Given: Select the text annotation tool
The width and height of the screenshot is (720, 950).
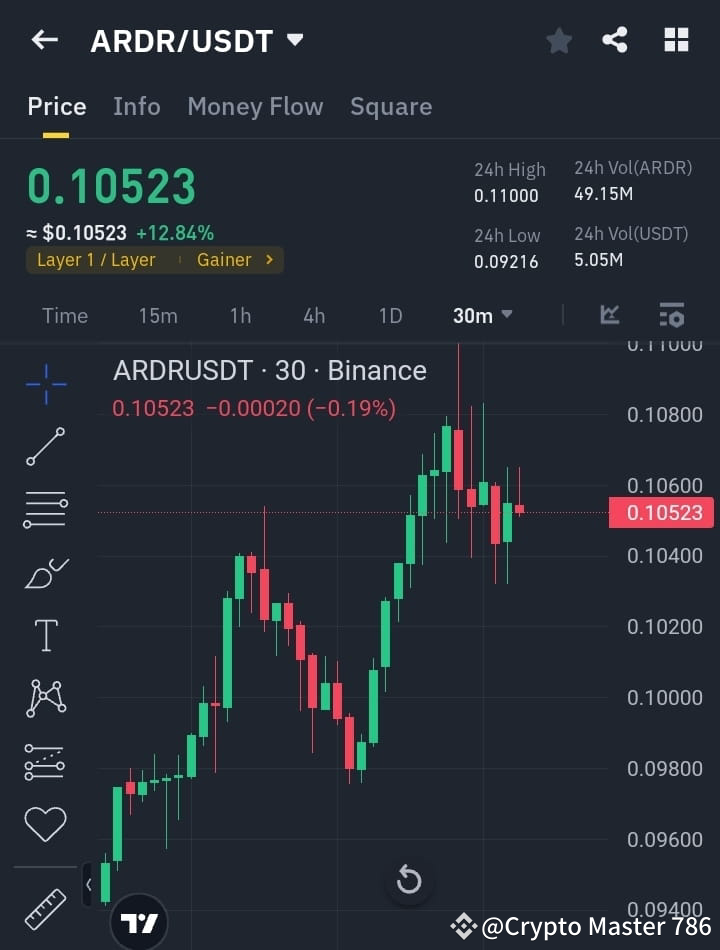Looking at the screenshot, I should [x=45, y=635].
